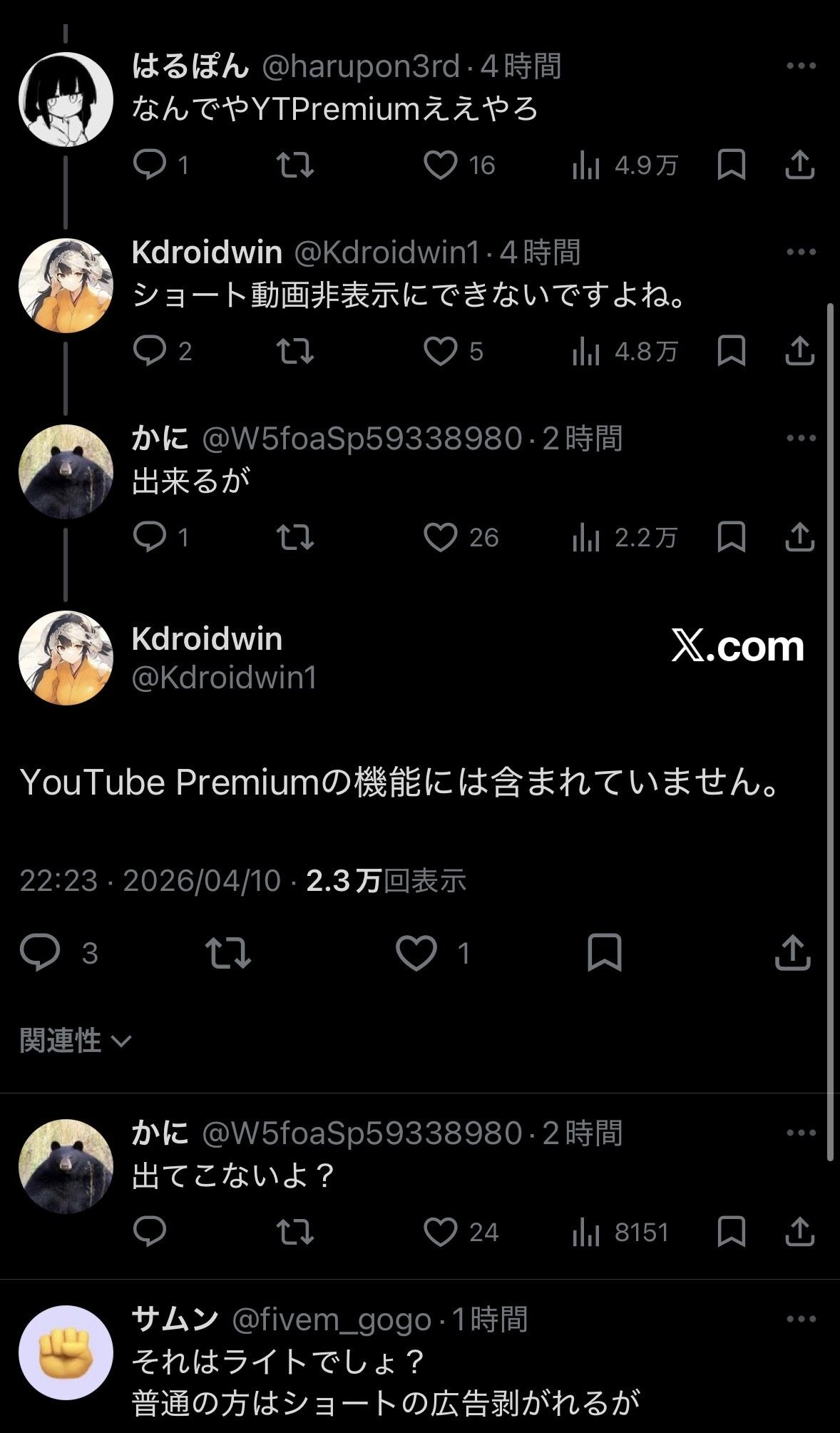
Task: Repost the main YouTube Premium post
Action: [x=228, y=953]
